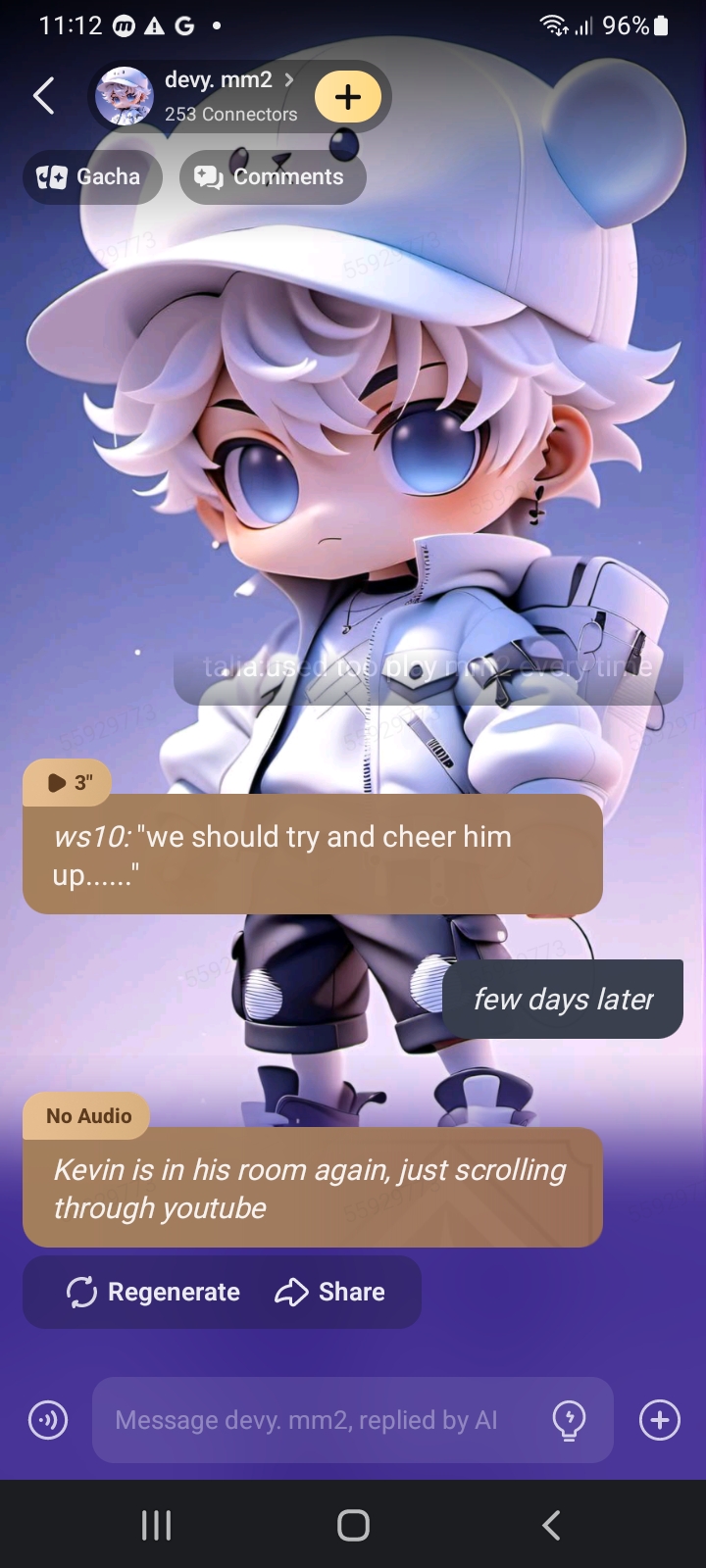Tap the voice input icon
The image size is (706, 1568).
48,1419
